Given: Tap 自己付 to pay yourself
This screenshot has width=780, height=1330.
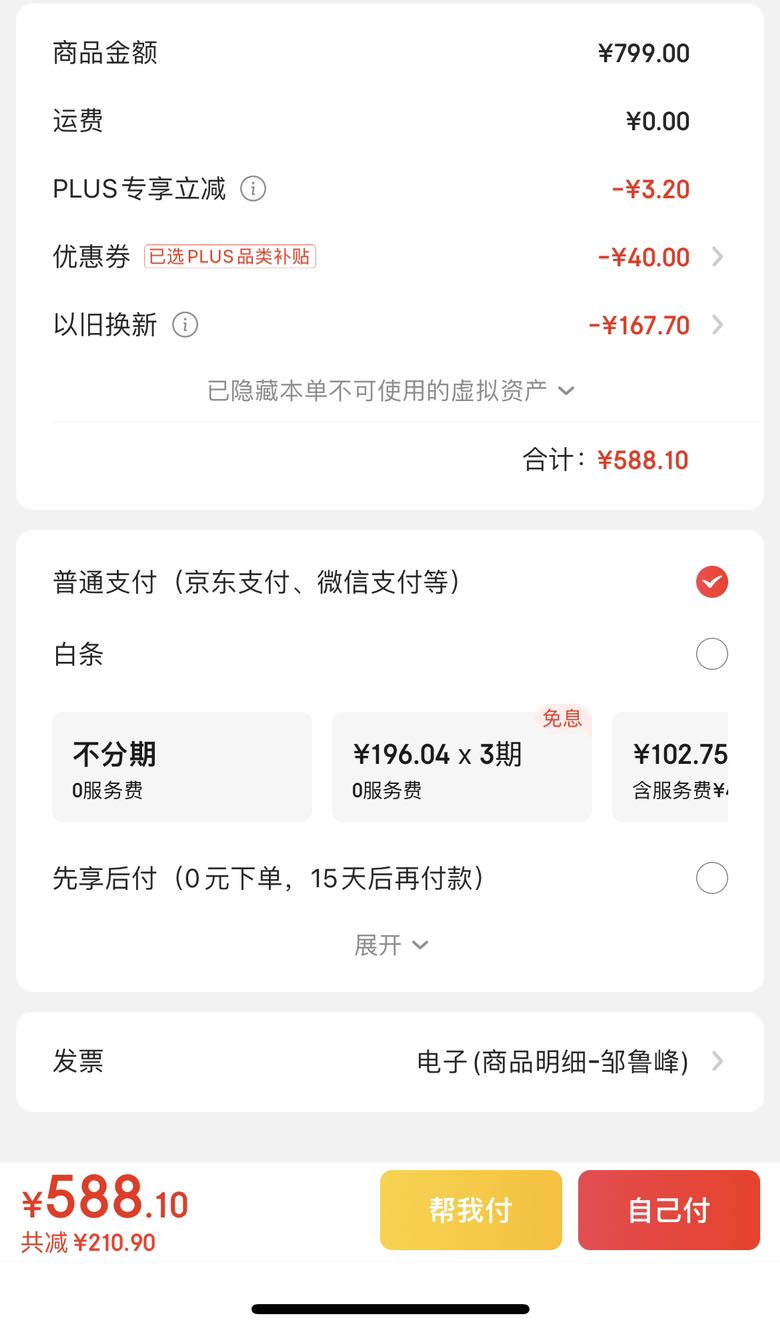Looking at the screenshot, I should pos(668,1210).
